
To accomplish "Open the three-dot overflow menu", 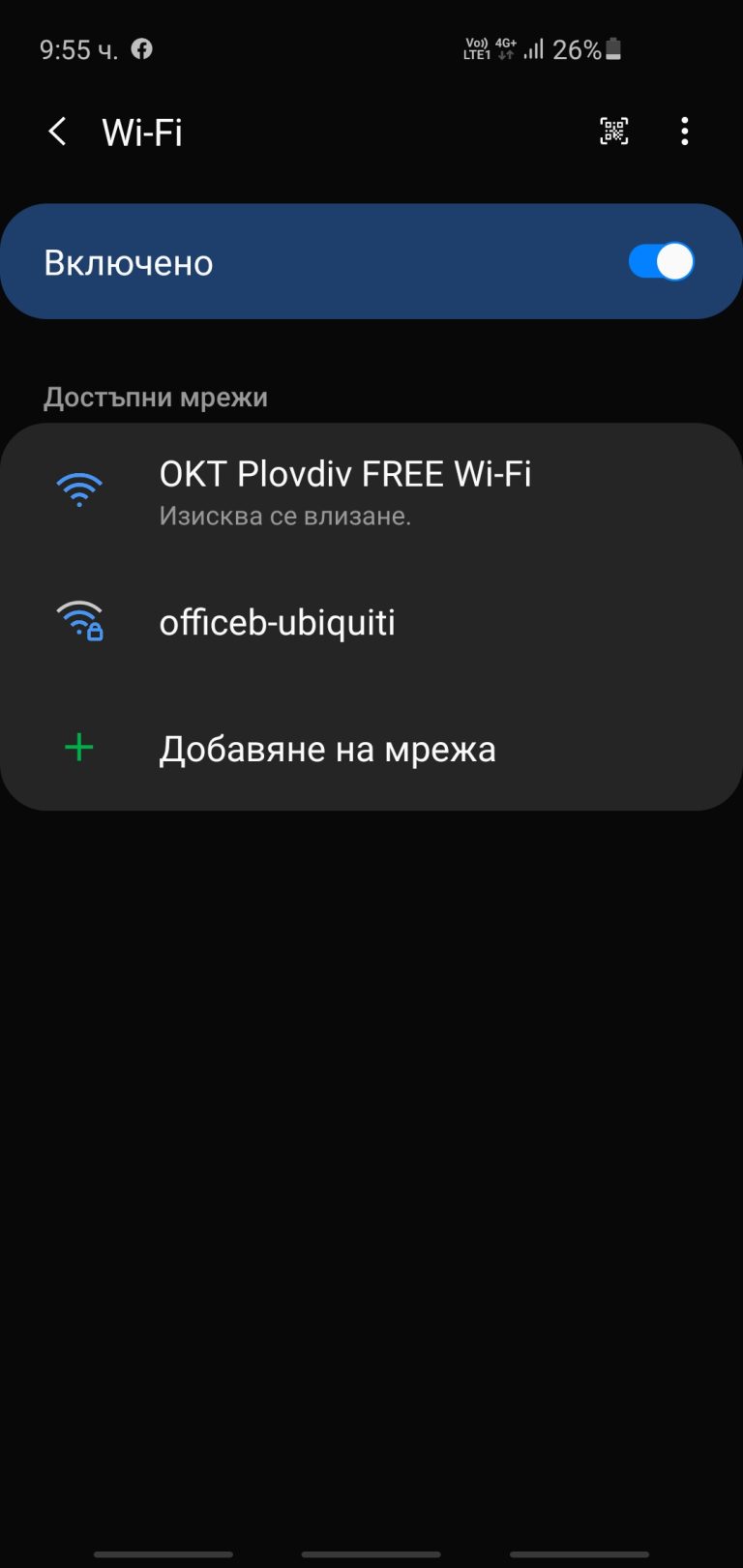I will [x=685, y=132].
